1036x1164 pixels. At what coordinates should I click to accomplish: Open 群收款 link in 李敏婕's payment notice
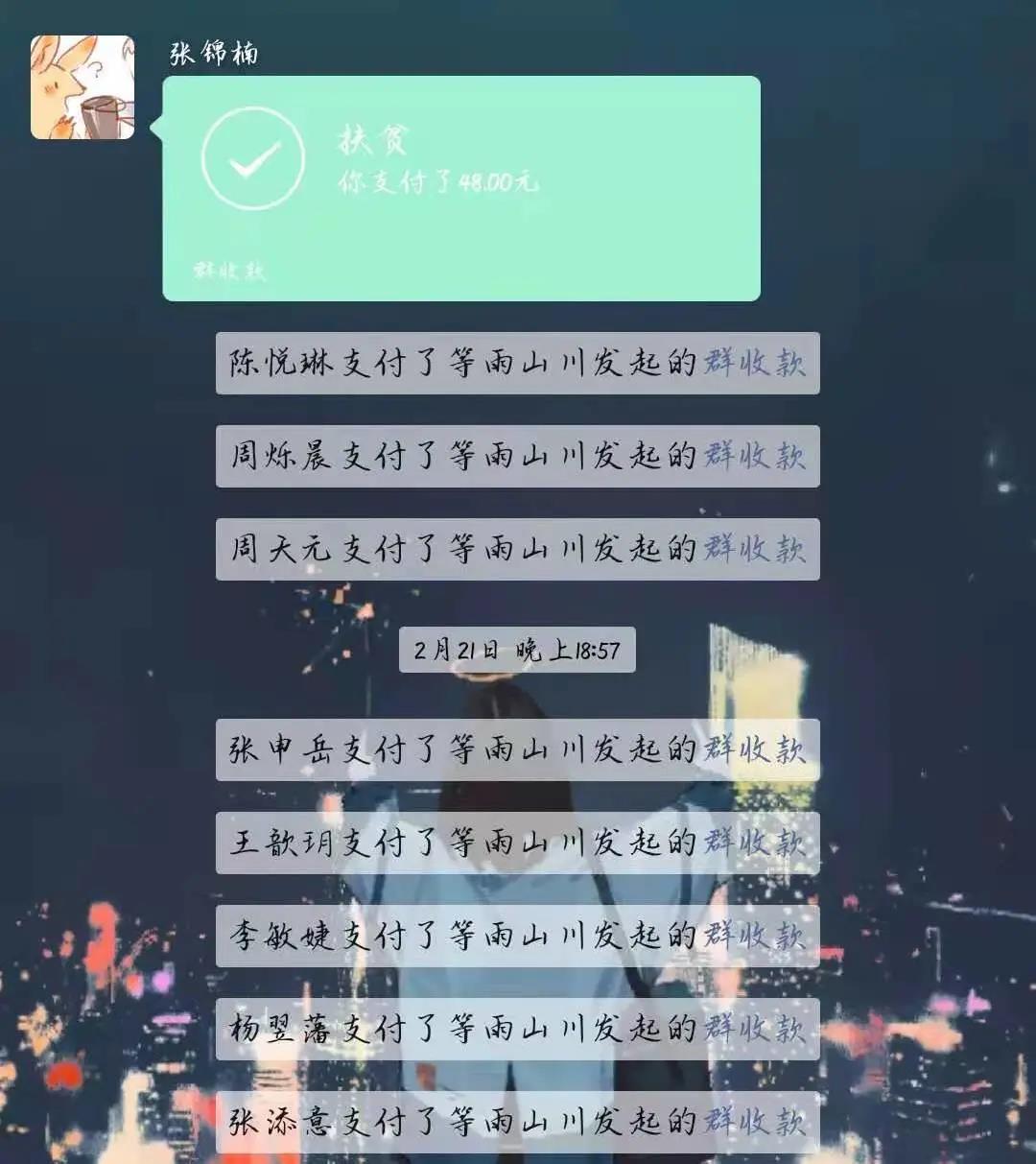[x=754, y=936]
